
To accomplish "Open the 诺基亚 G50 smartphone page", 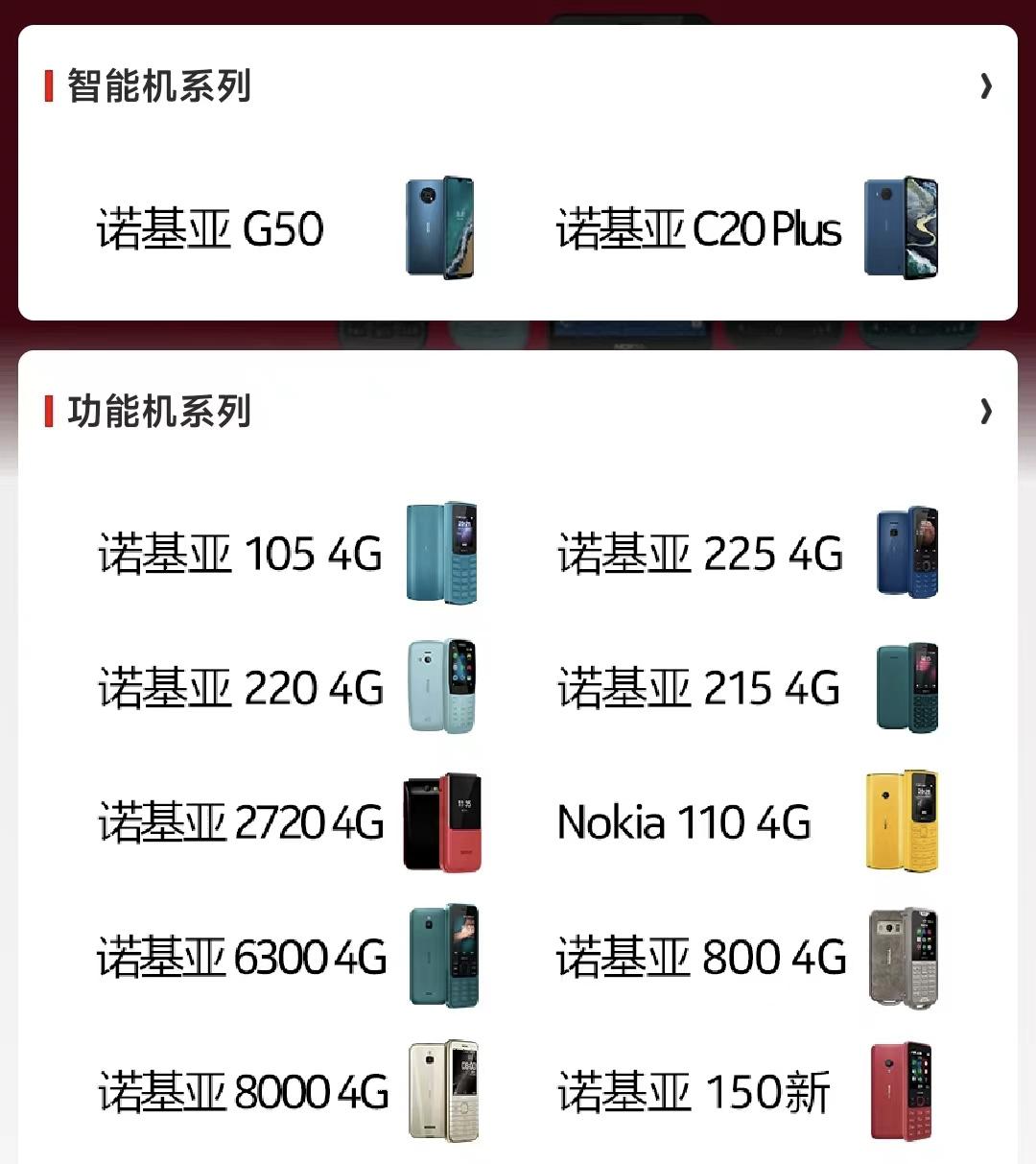I will [213, 230].
